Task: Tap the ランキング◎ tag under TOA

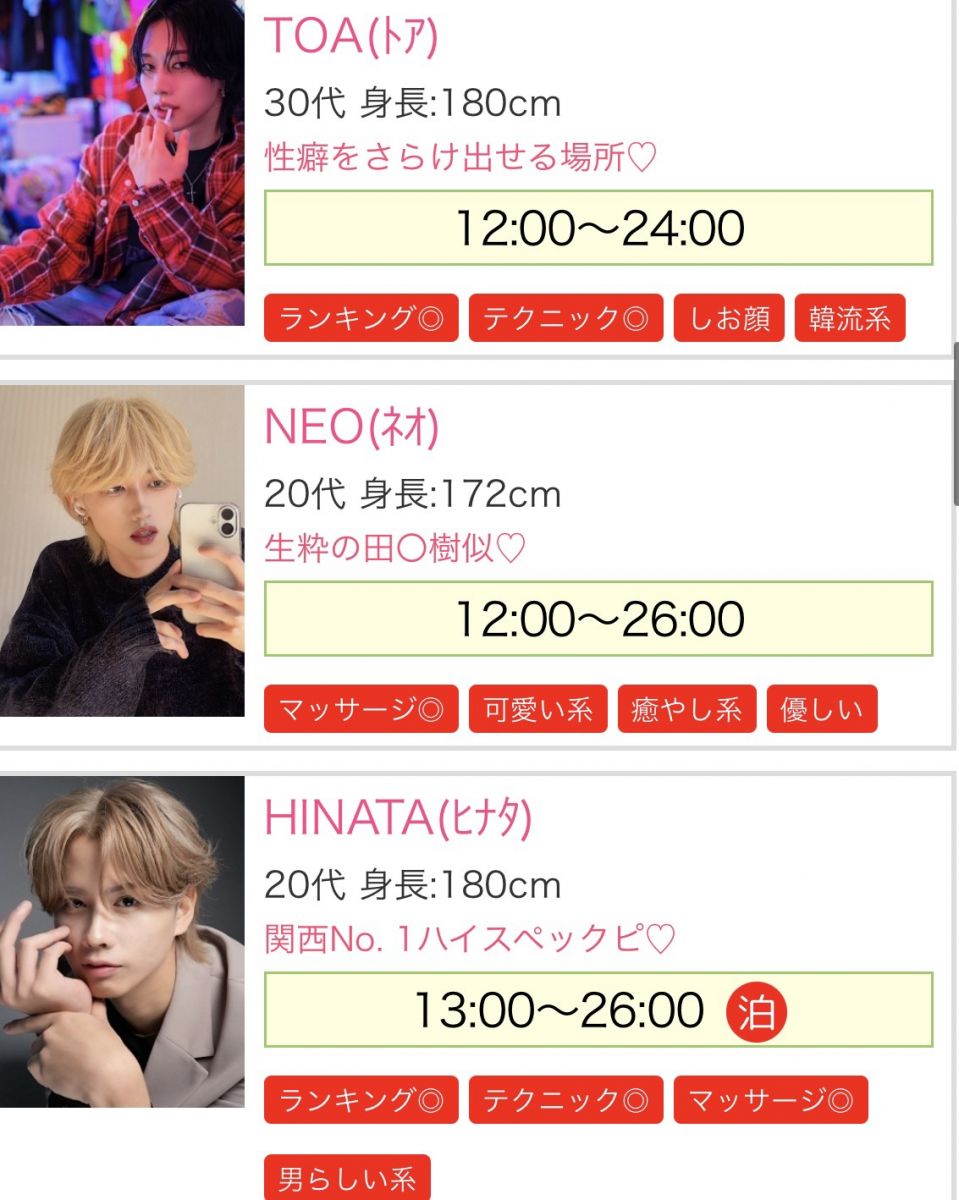Action: pos(361,319)
